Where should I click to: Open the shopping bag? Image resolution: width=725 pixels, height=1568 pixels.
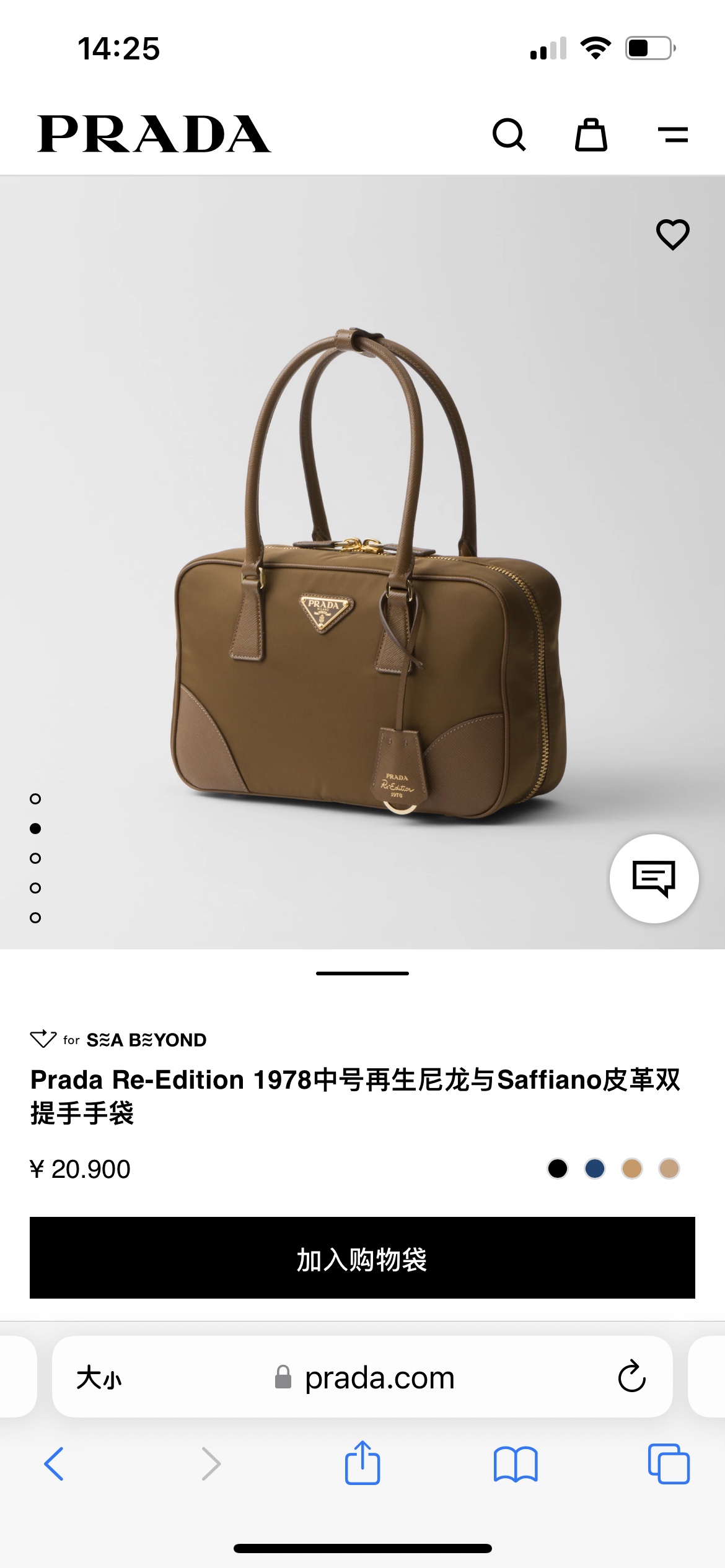tap(591, 134)
